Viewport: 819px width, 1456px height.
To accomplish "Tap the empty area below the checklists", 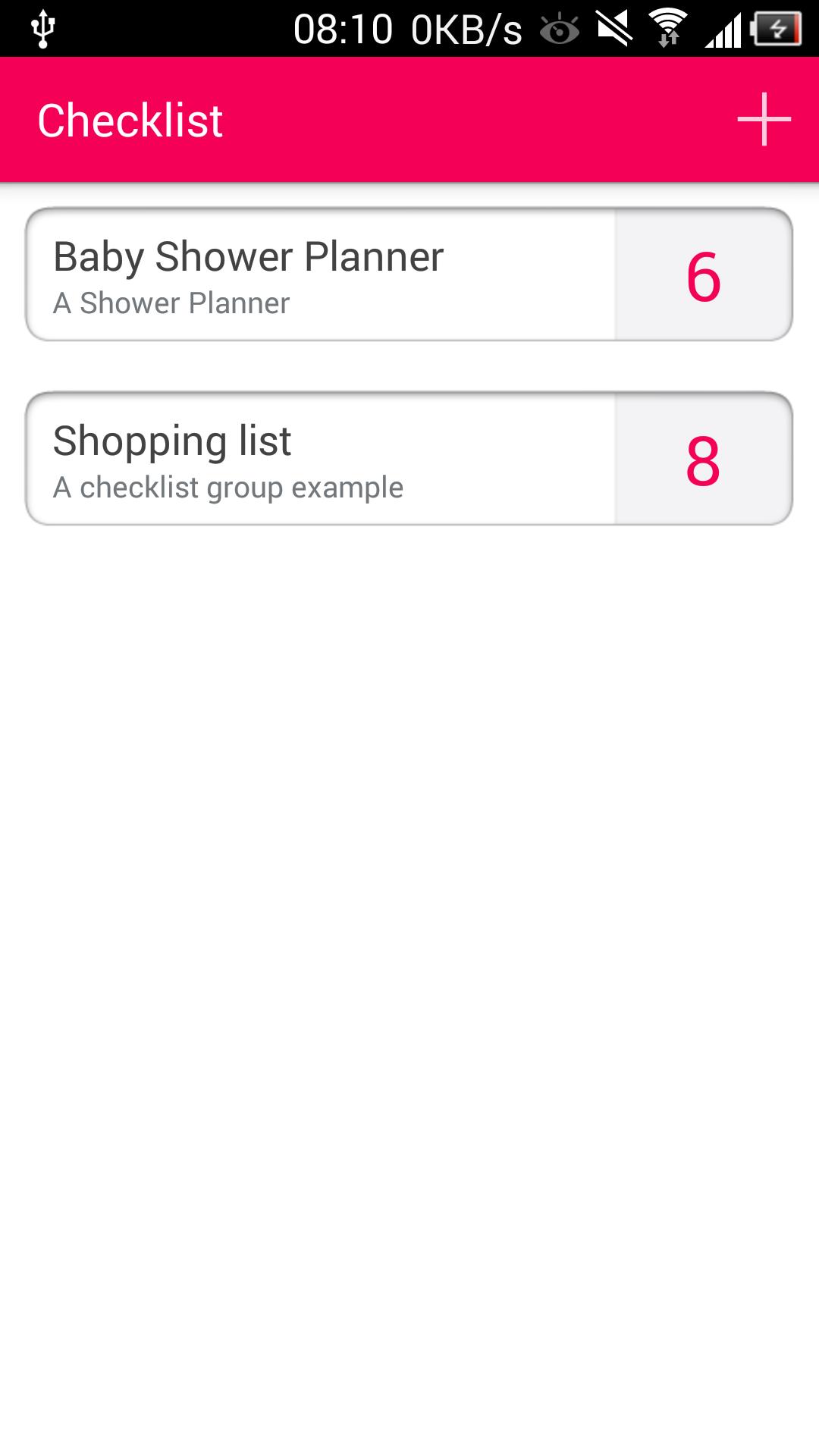I will (409, 910).
